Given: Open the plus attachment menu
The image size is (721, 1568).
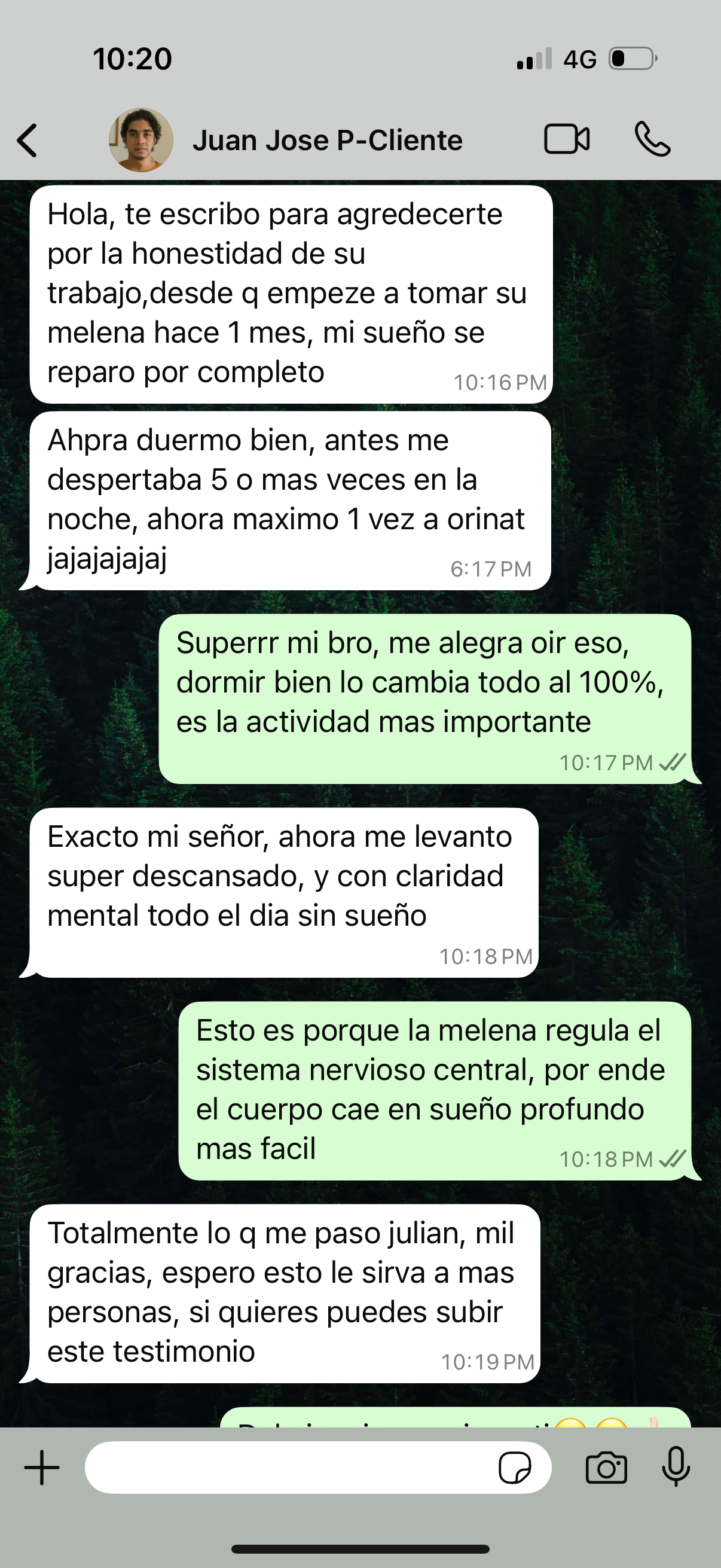Looking at the screenshot, I should (42, 1468).
